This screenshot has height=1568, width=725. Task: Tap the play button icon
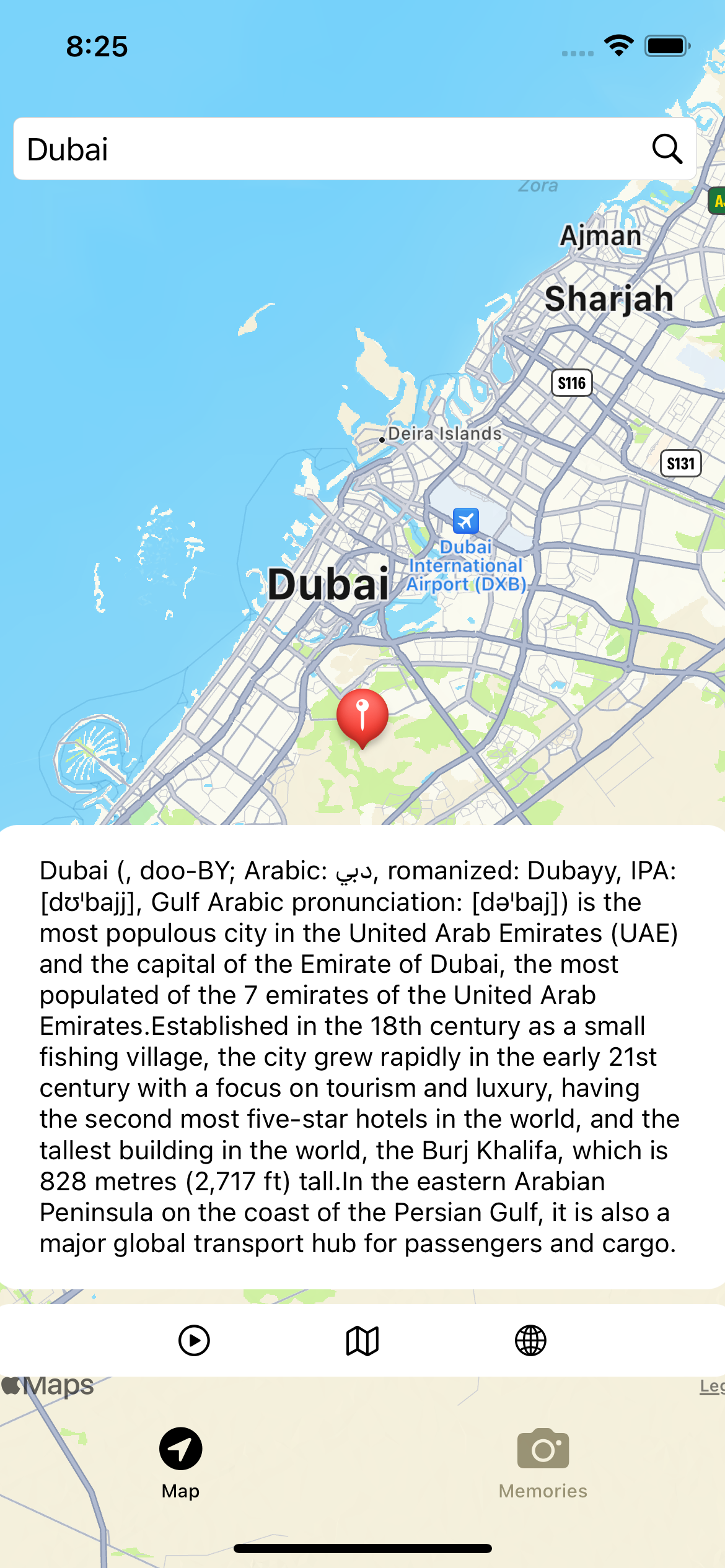point(194,1341)
